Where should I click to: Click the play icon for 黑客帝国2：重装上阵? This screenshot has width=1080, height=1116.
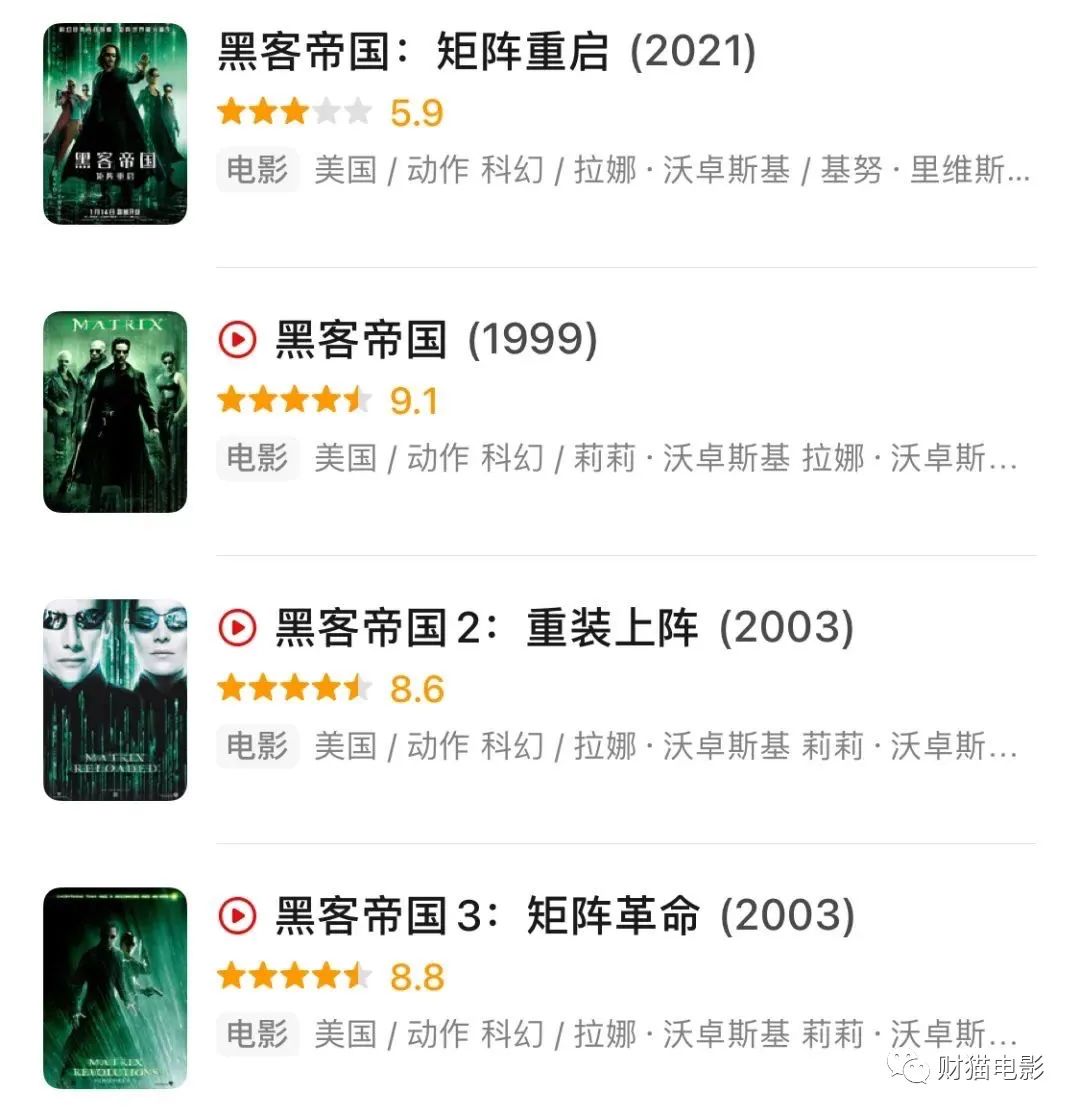pyautogui.click(x=239, y=629)
